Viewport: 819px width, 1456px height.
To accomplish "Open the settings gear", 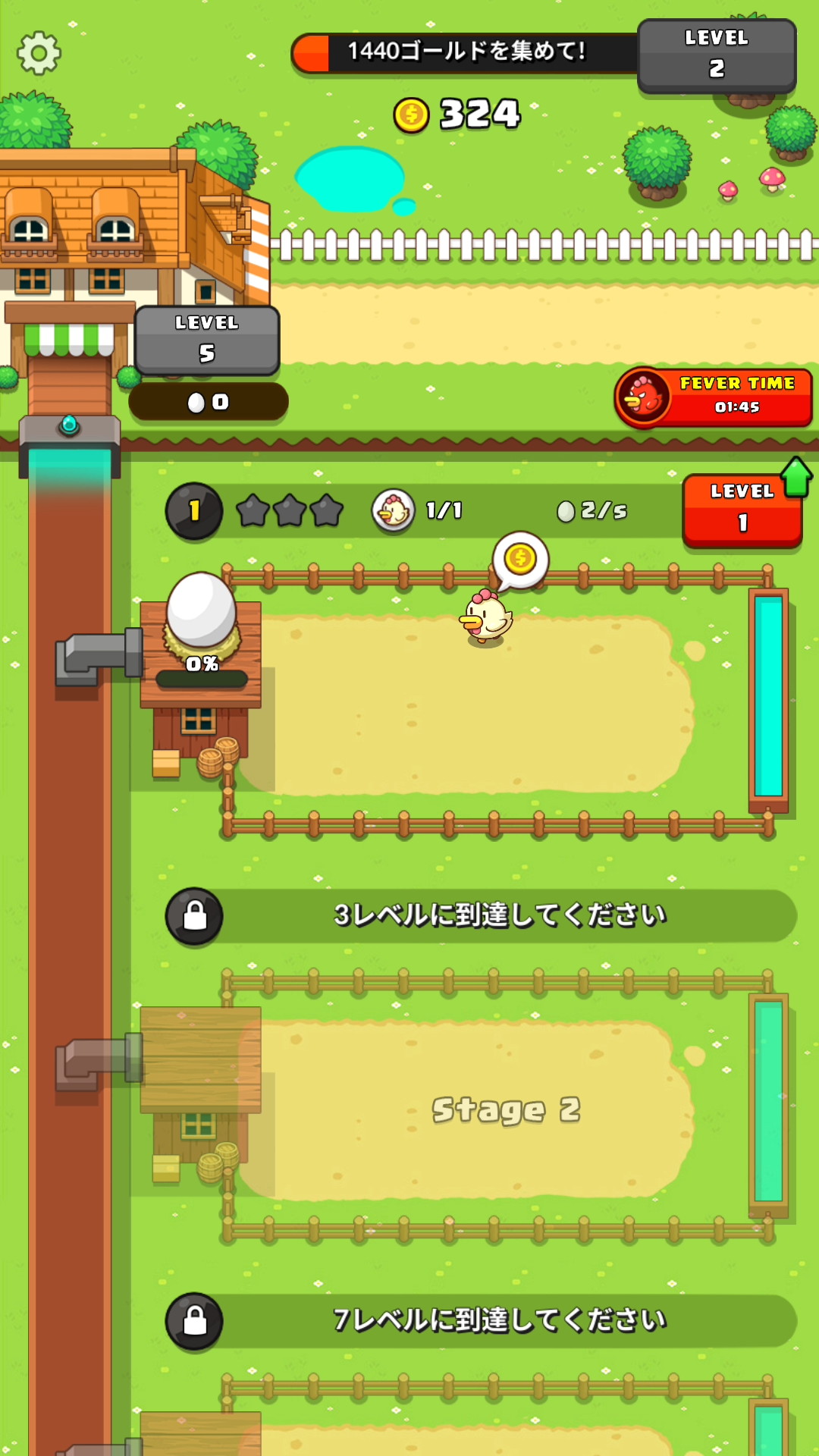I will coord(39,53).
